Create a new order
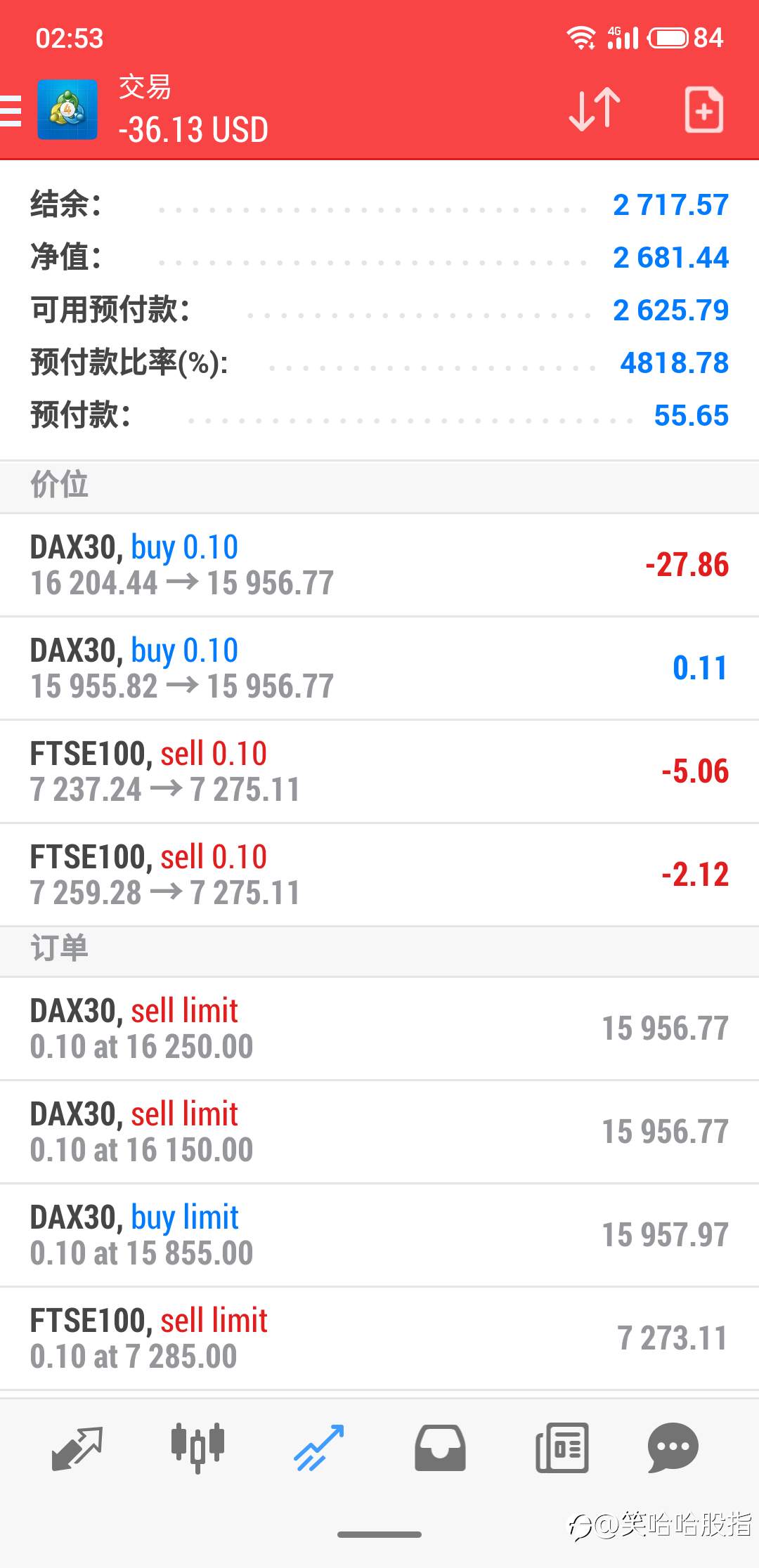759x1568 pixels. (703, 110)
